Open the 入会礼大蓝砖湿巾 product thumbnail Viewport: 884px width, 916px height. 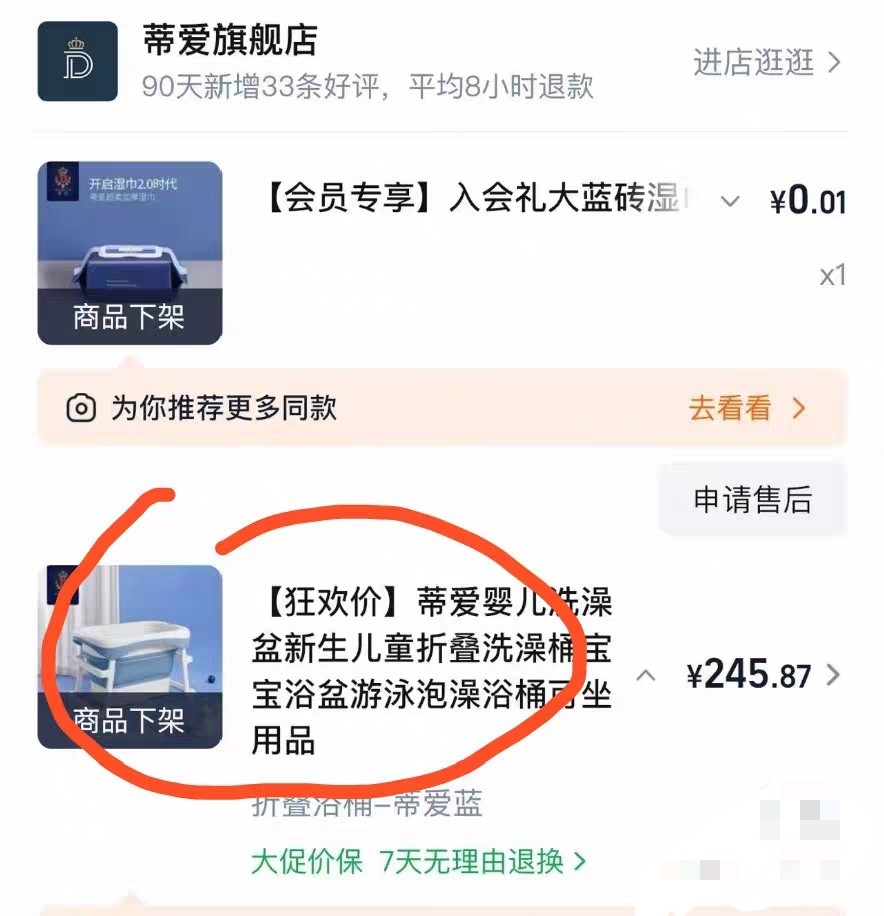(x=130, y=253)
